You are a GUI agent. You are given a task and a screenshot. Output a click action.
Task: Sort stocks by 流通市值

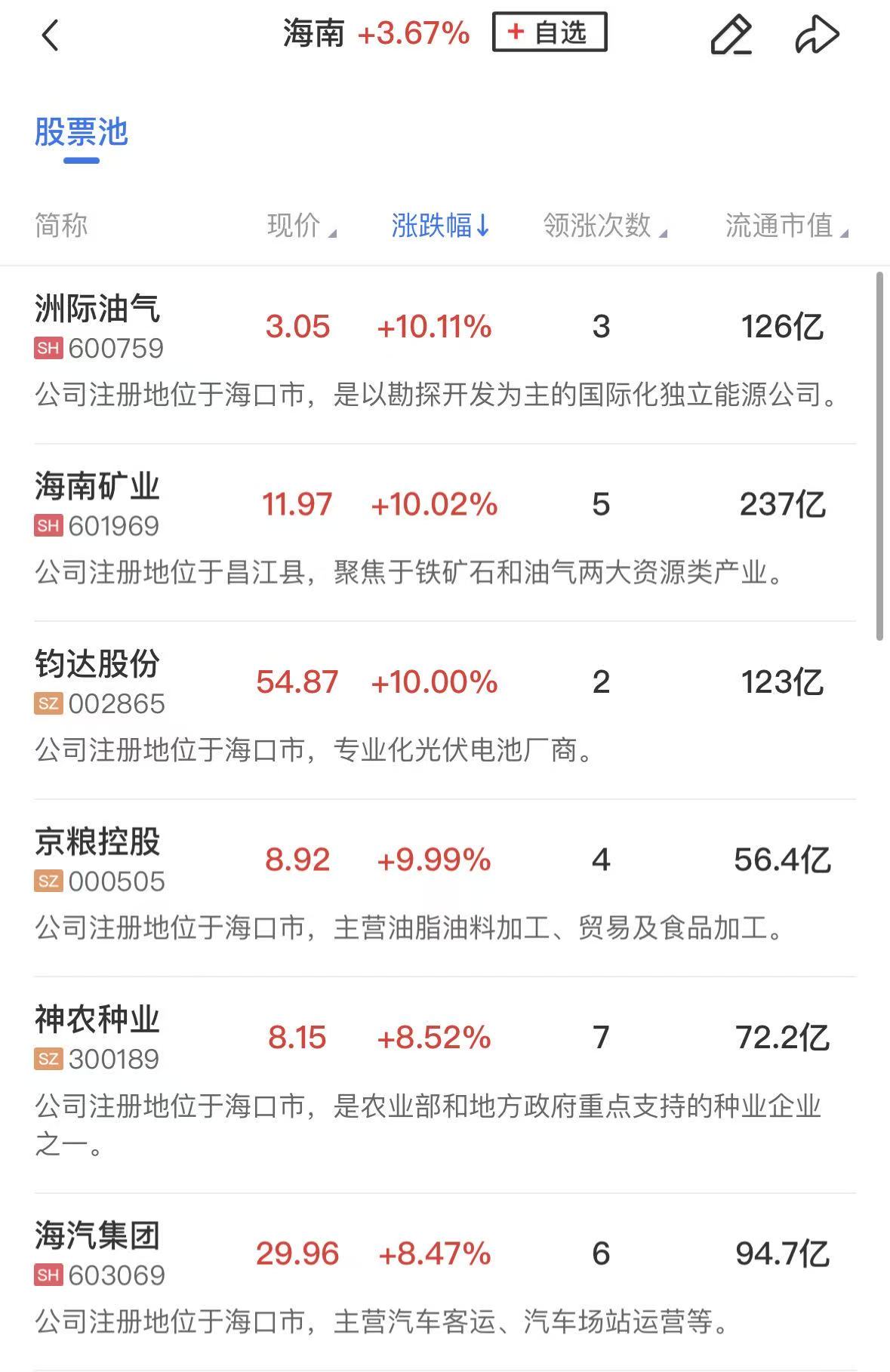(x=786, y=225)
